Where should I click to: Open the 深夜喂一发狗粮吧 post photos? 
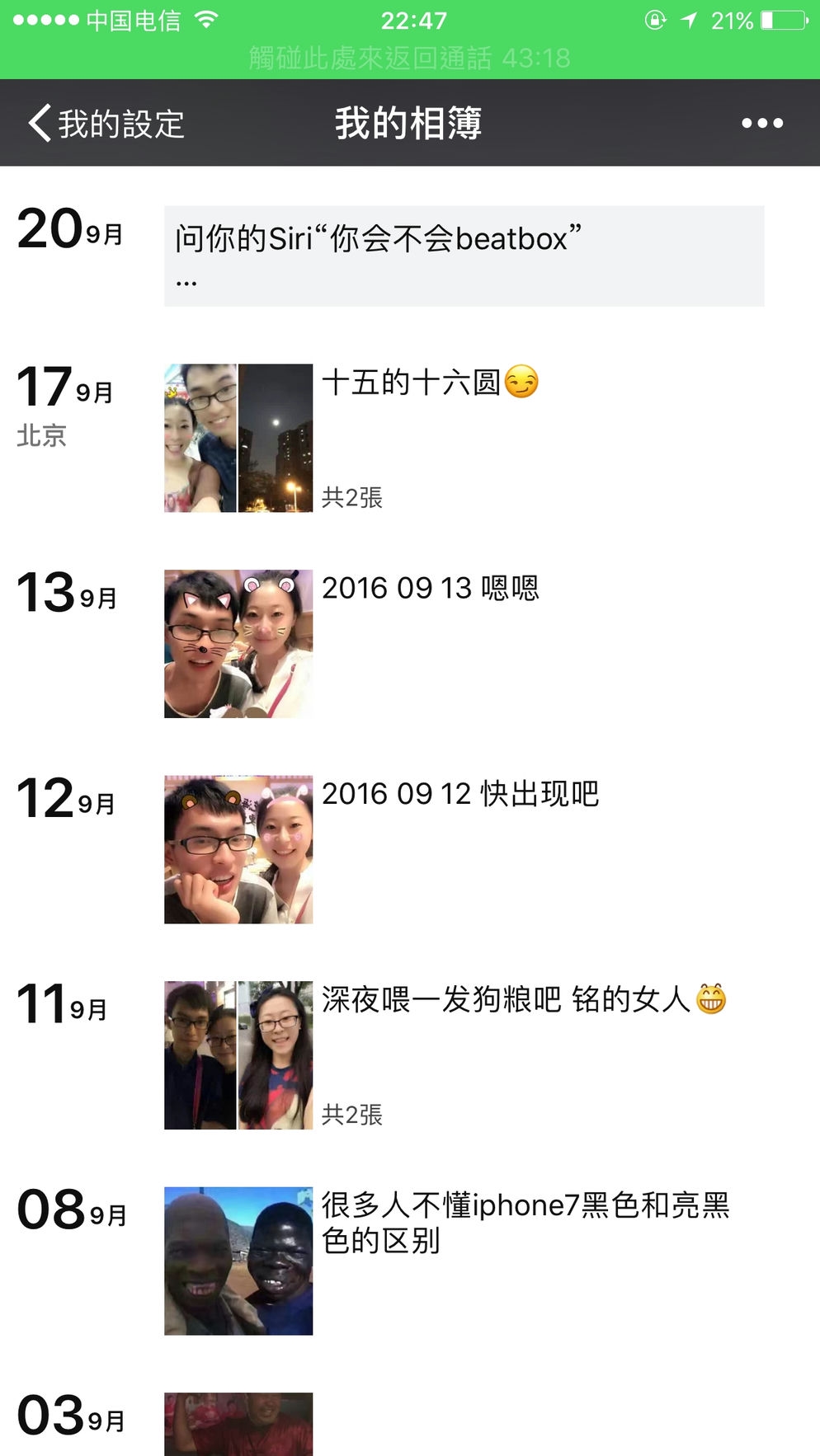238,1055
